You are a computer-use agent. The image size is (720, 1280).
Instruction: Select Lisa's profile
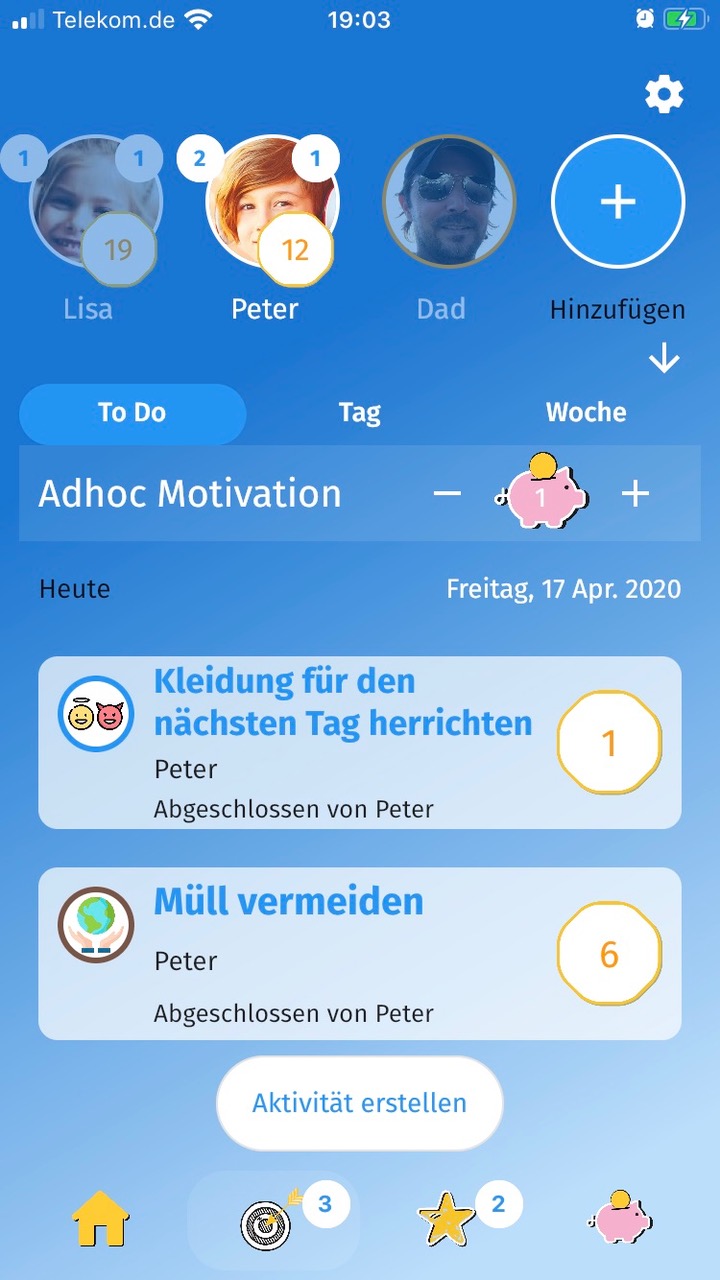click(95, 202)
